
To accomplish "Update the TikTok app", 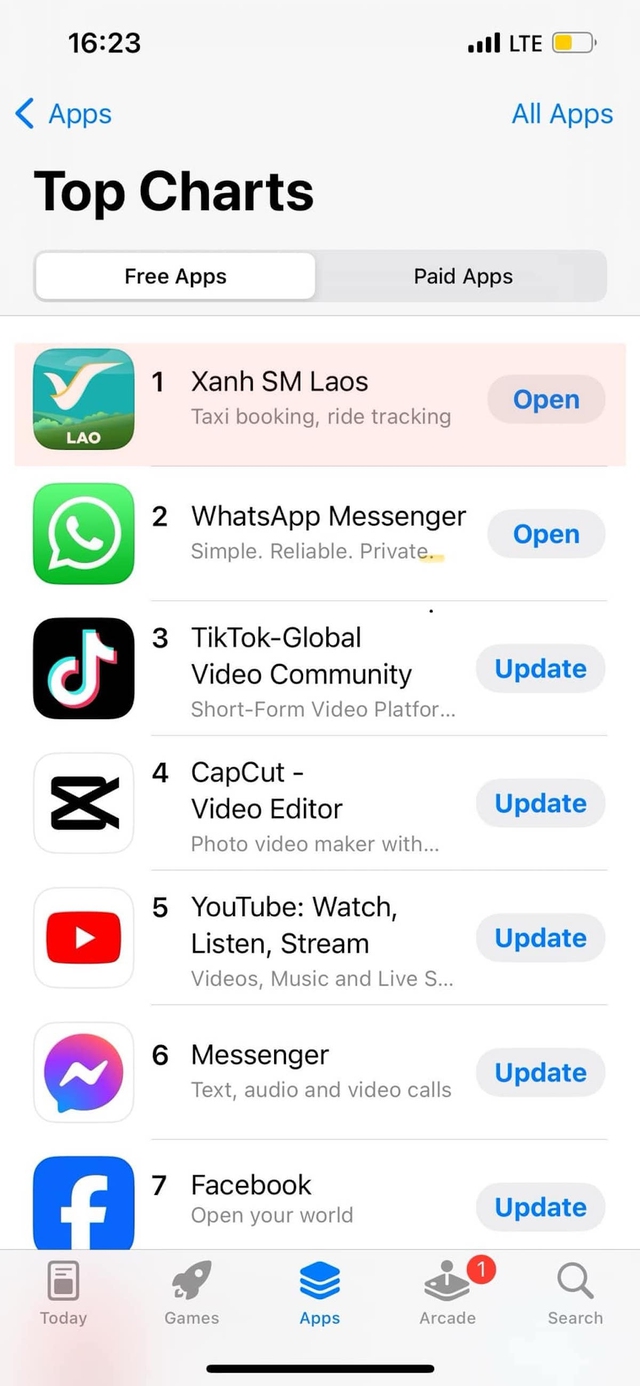I will [540, 669].
